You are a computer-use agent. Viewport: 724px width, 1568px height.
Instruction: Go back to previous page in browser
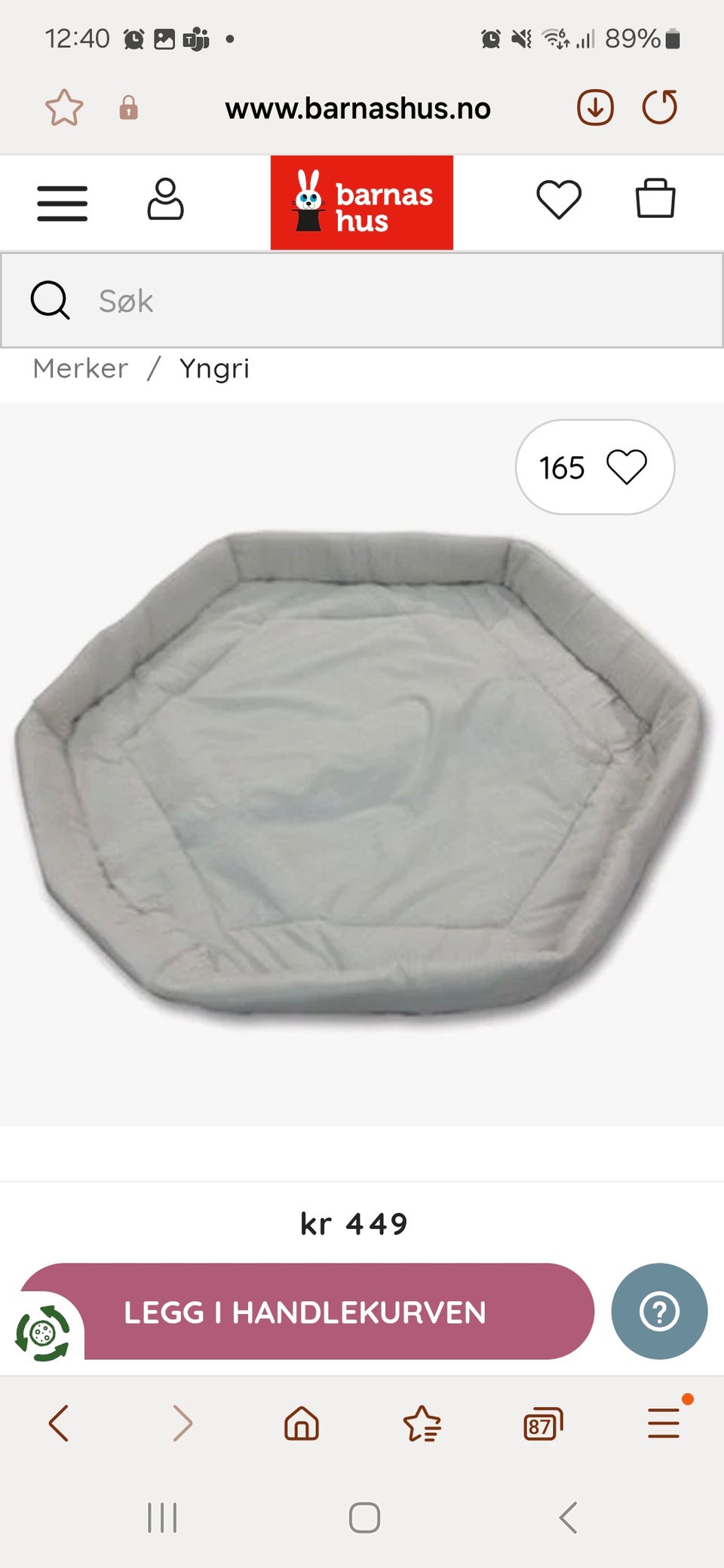click(59, 1423)
